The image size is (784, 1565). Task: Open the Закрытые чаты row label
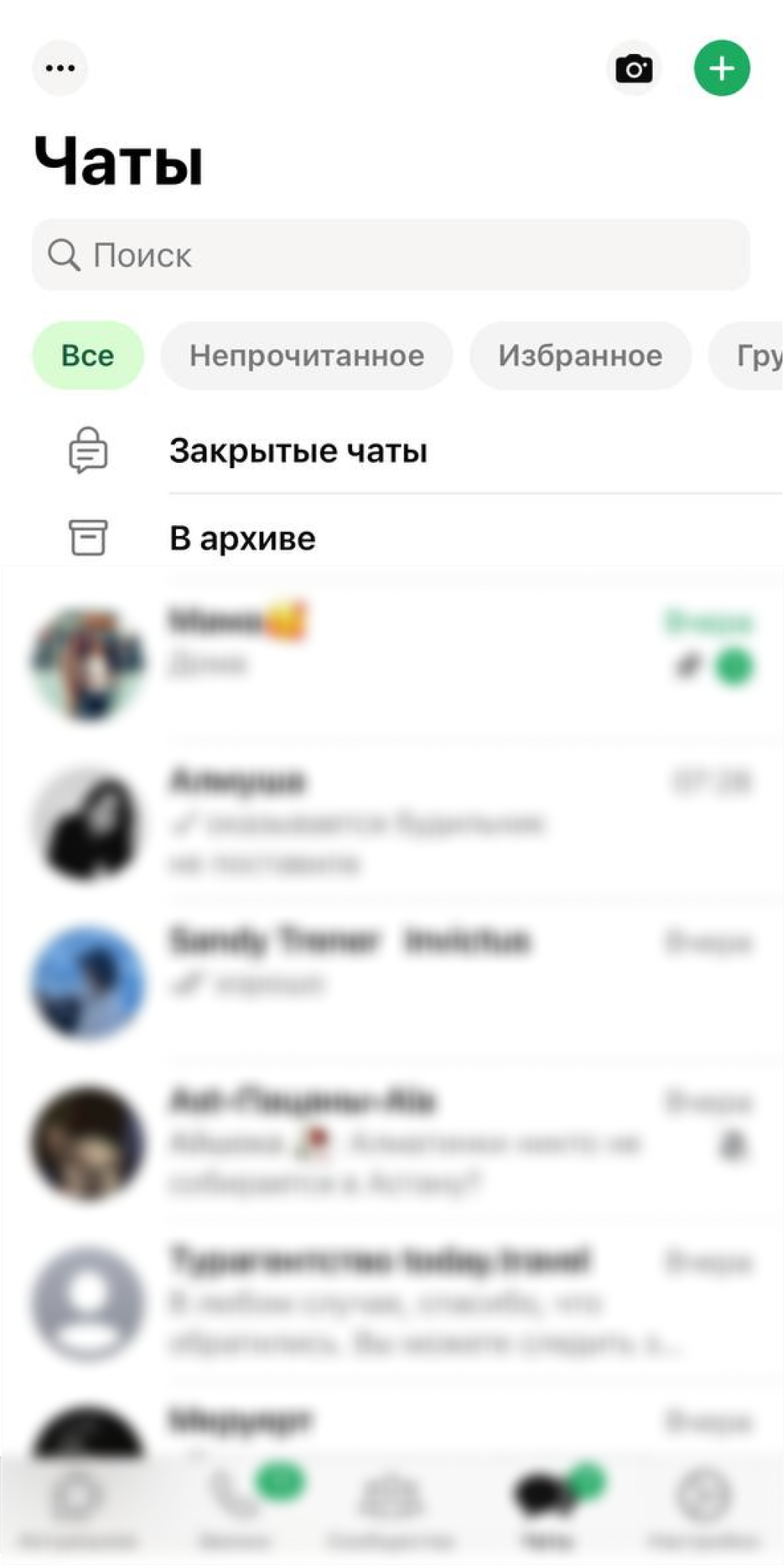[x=298, y=450]
